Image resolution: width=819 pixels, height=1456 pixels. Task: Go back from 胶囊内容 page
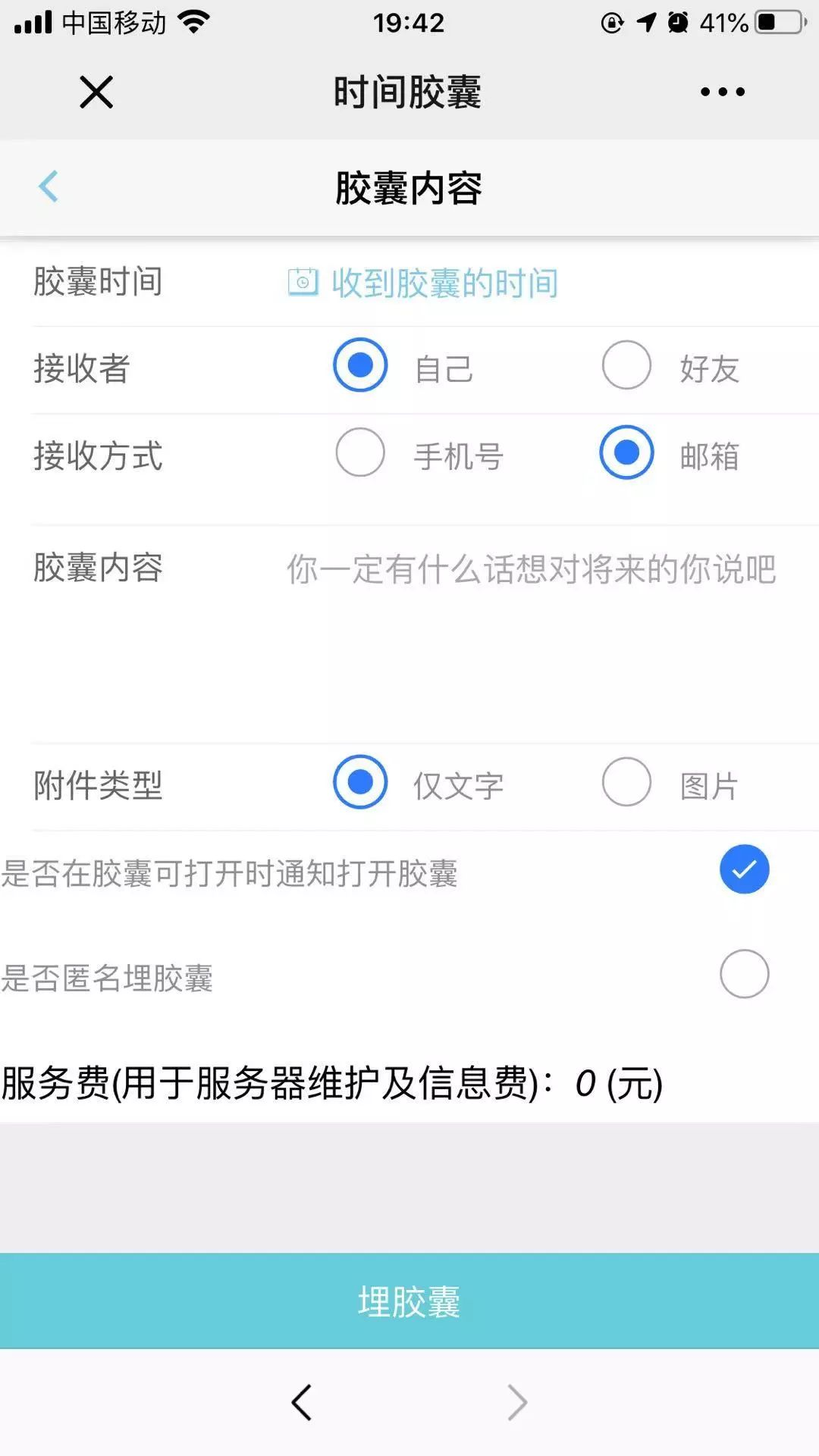coord(49,186)
